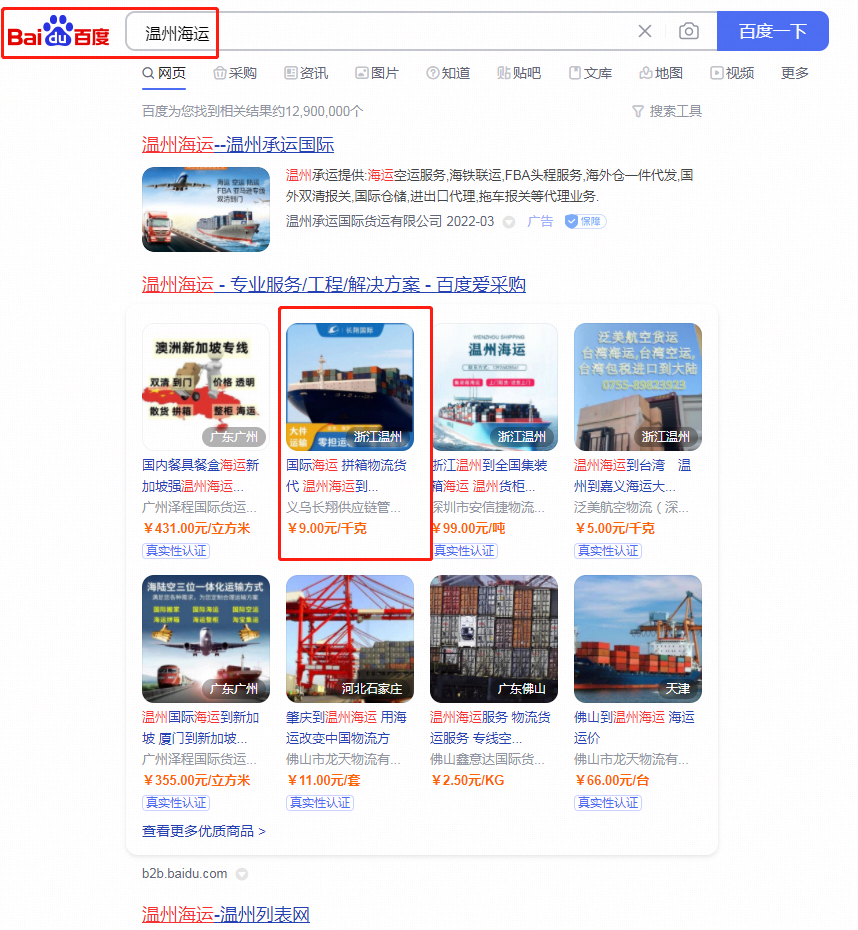Image resolution: width=858 pixels, height=930 pixels.
Task: Switch to the 资讯 tab
Action: [x=306, y=73]
